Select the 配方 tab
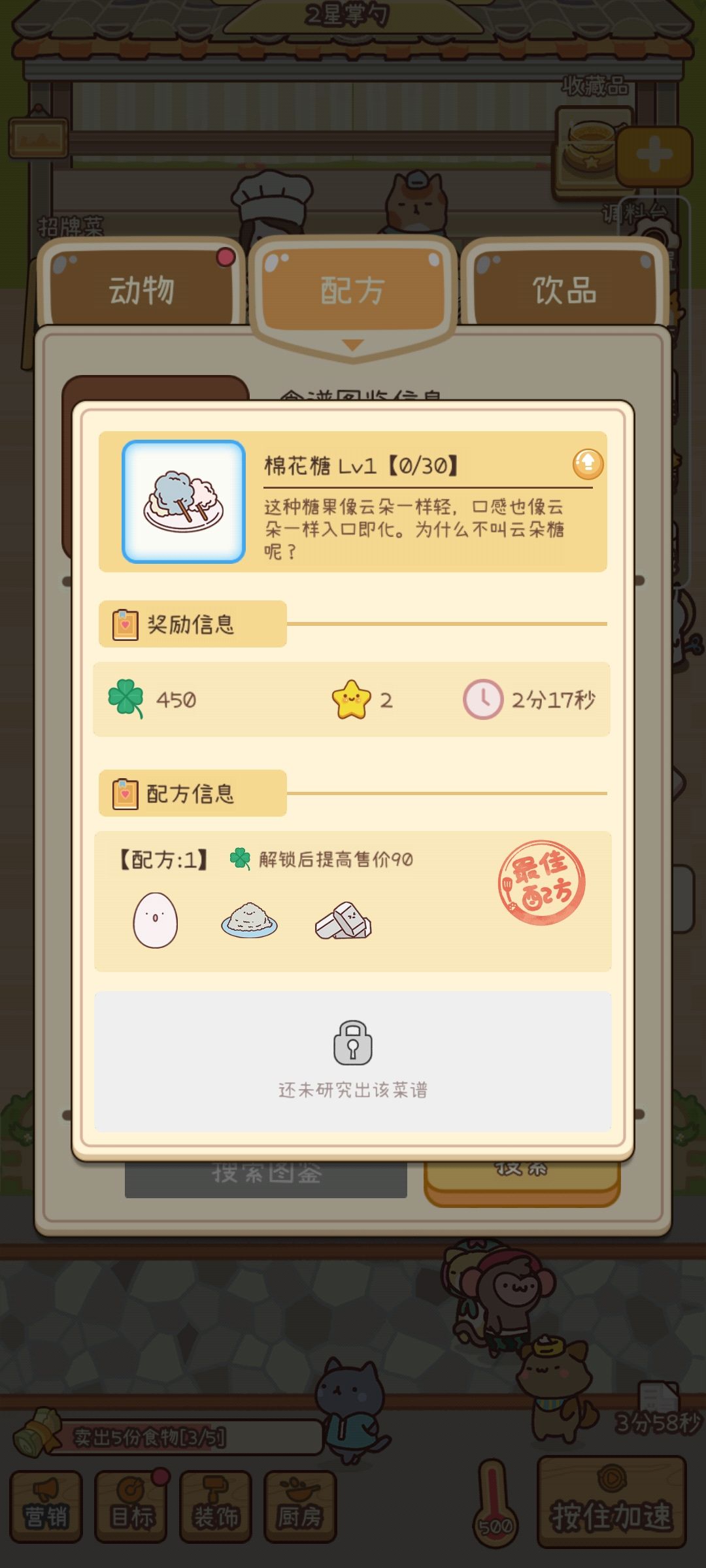 (353, 289)
